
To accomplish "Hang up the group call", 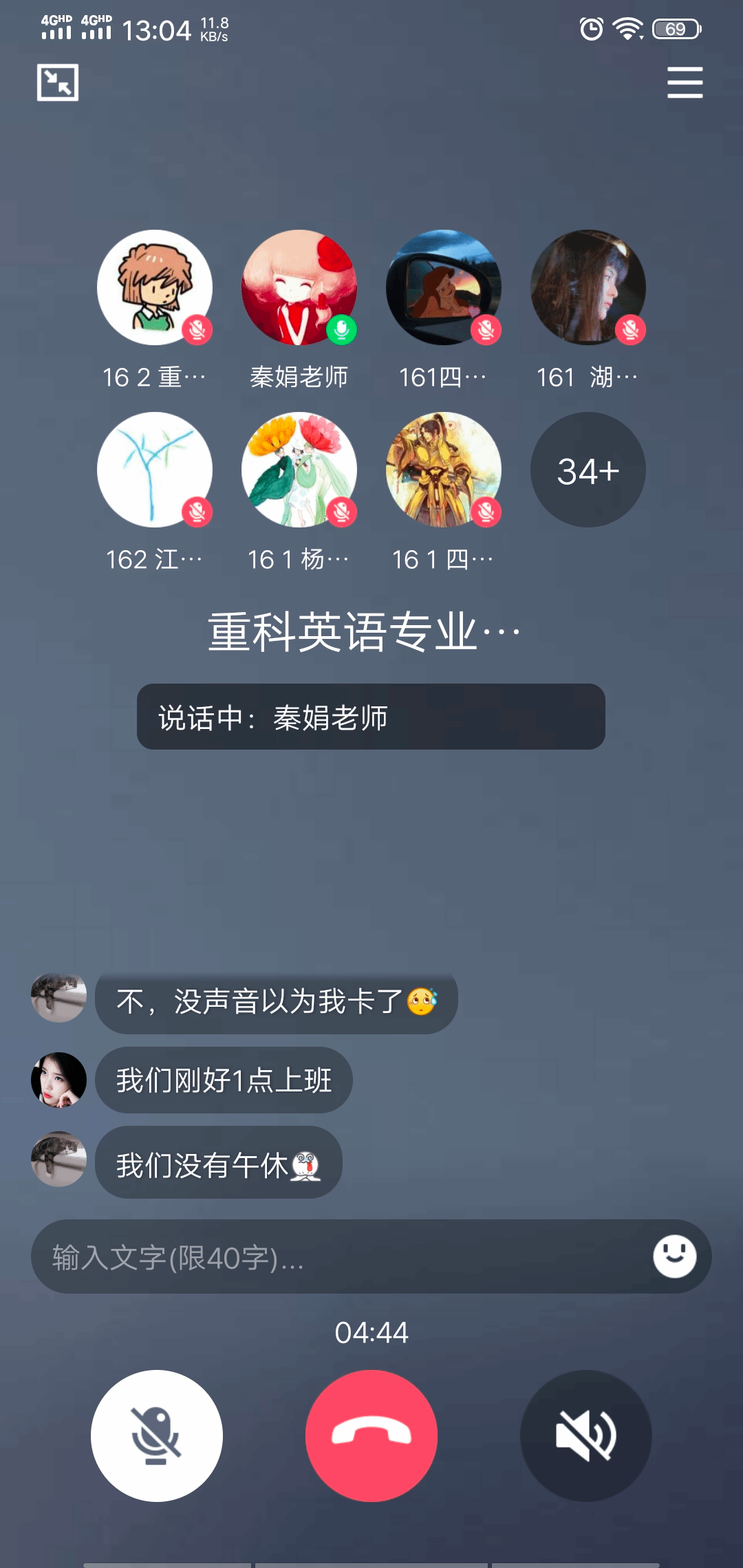I will pyautogui.click(x=371, y=1436).
